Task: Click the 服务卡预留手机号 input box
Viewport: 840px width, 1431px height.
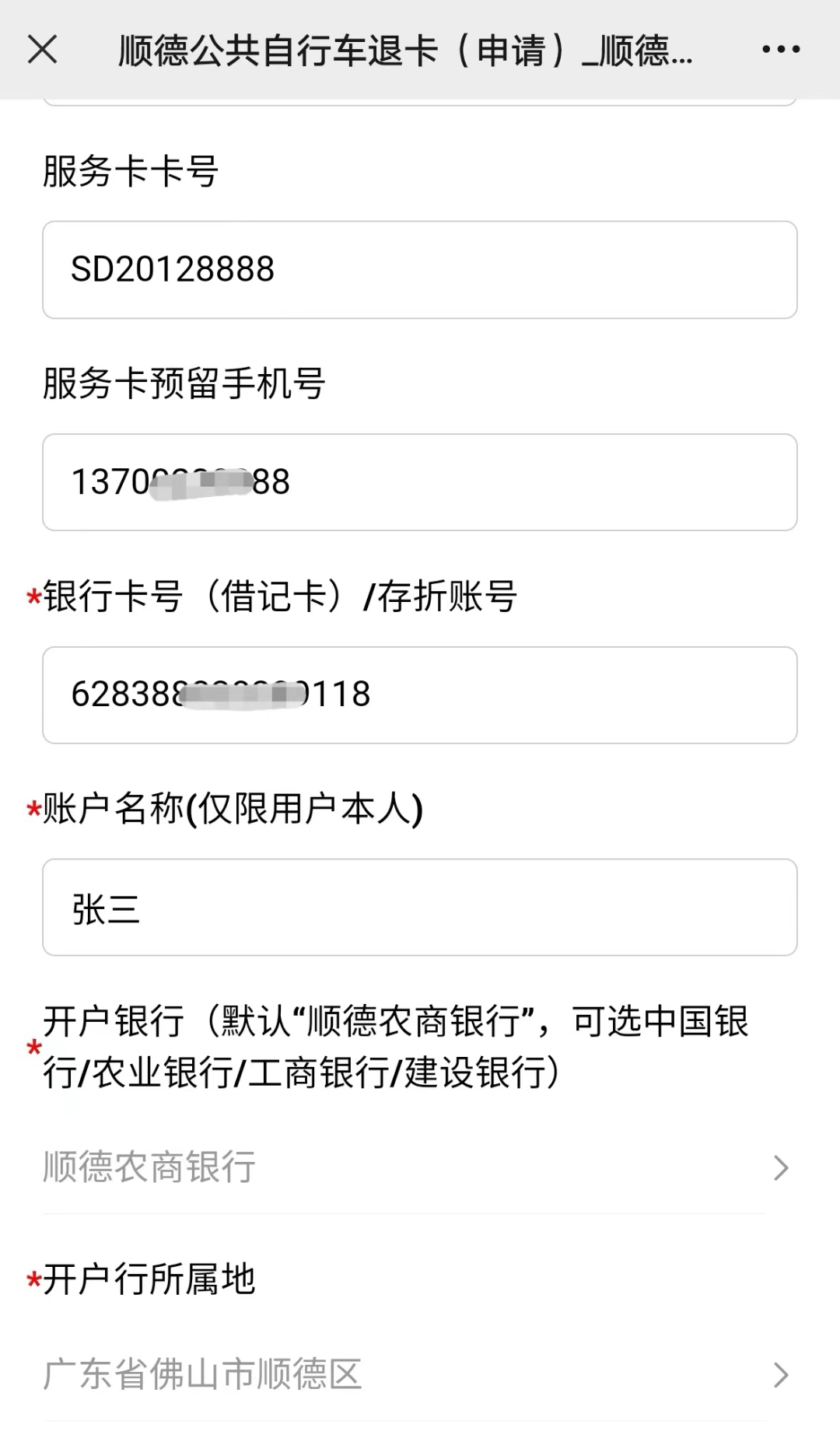Action: tap(420, 482)
